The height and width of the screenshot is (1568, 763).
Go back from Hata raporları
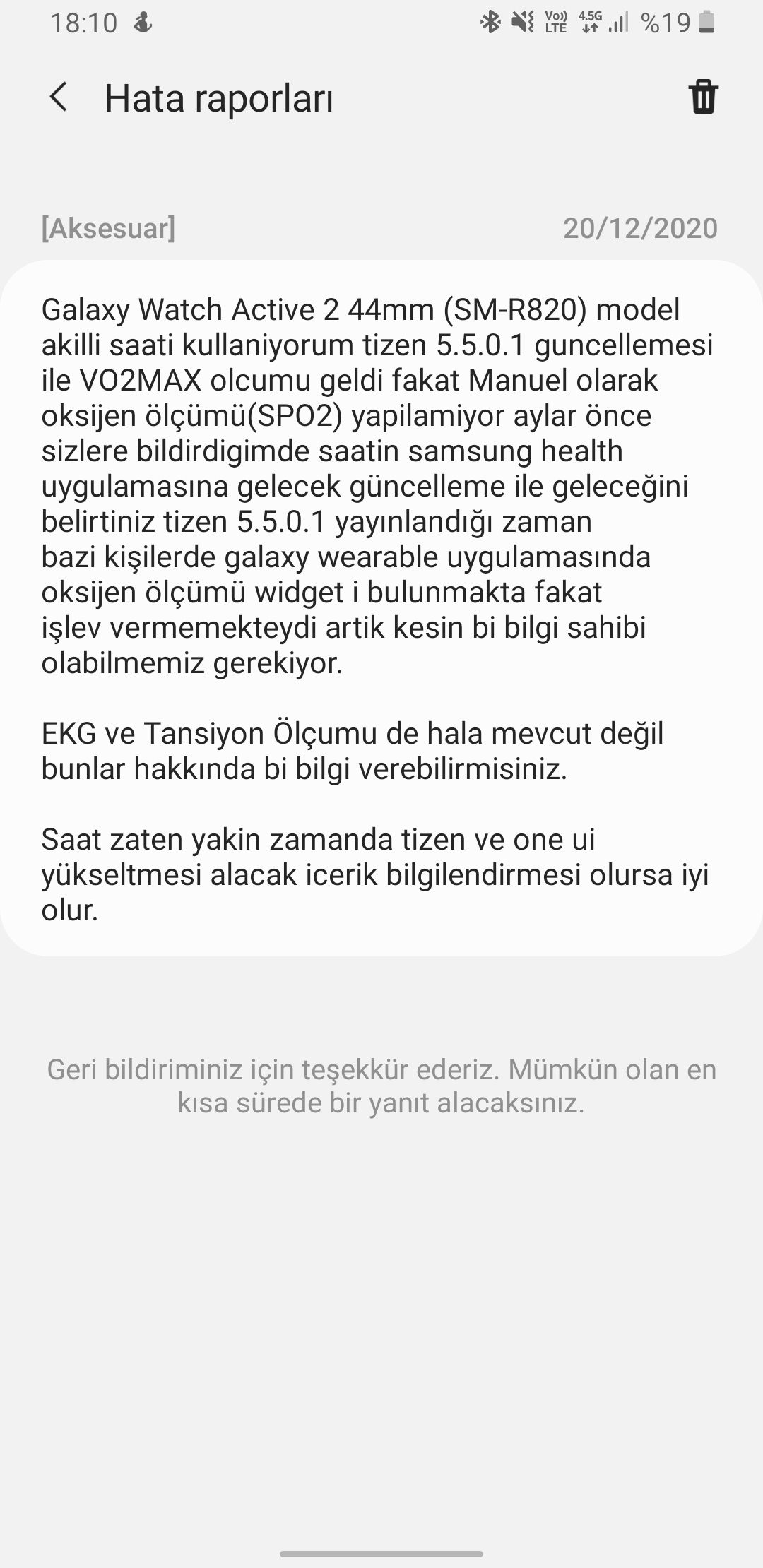pyautogui.click(x=59, y=97)
